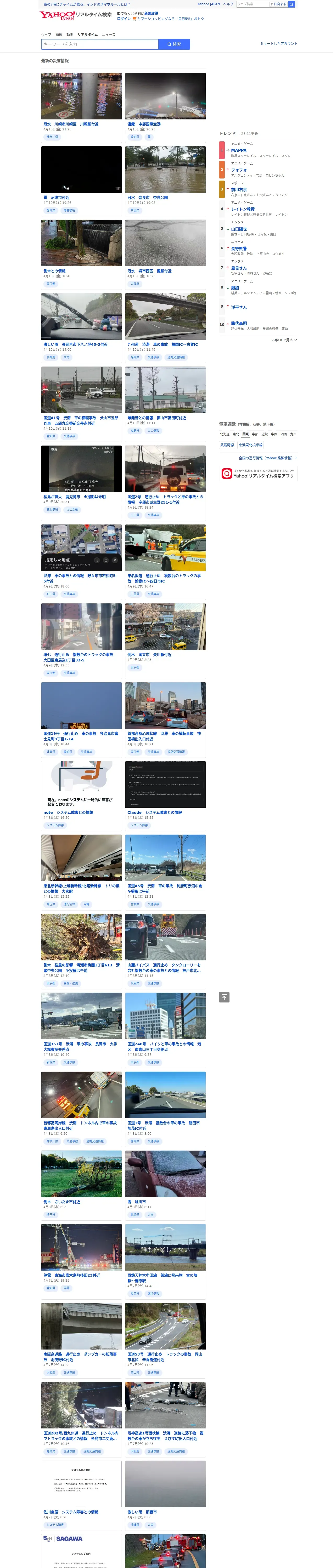
Task: Switch to the 画像 search tab
Action: pyautogui.click(x=59, y=35)
